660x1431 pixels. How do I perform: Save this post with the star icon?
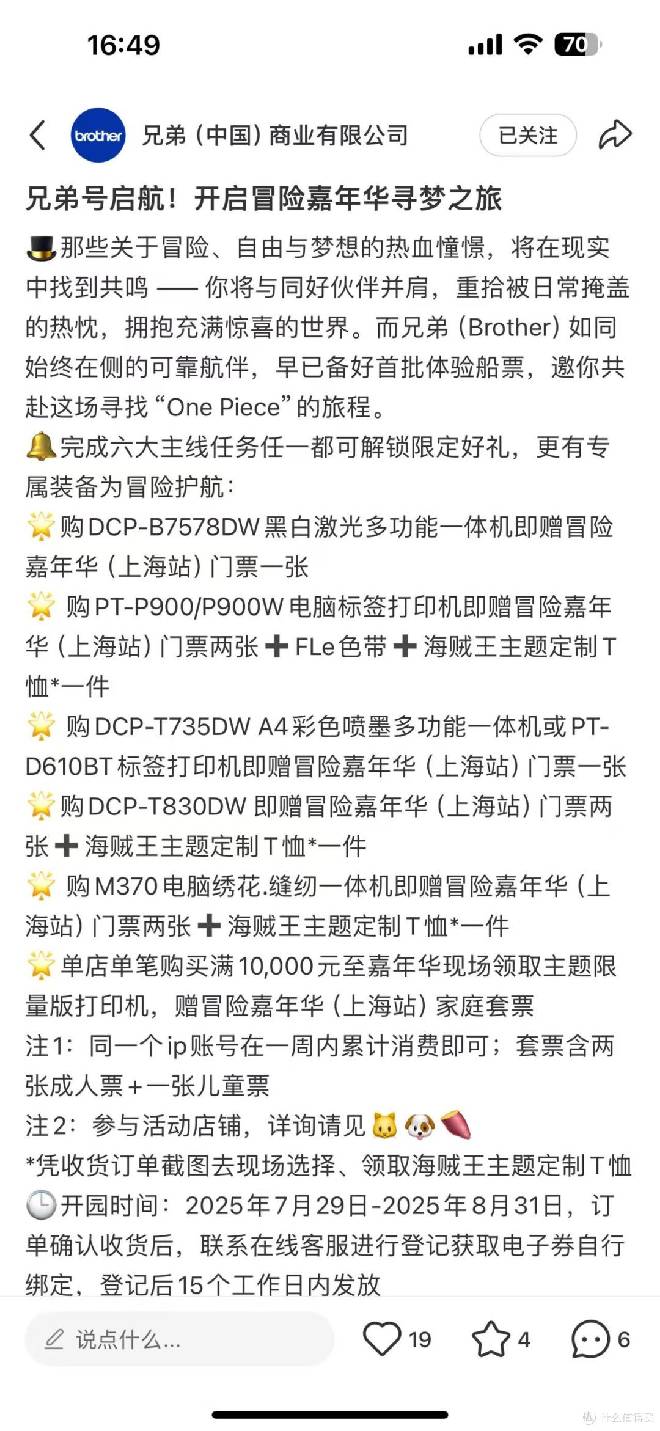pyautogui.click(x=490, y=1339)
